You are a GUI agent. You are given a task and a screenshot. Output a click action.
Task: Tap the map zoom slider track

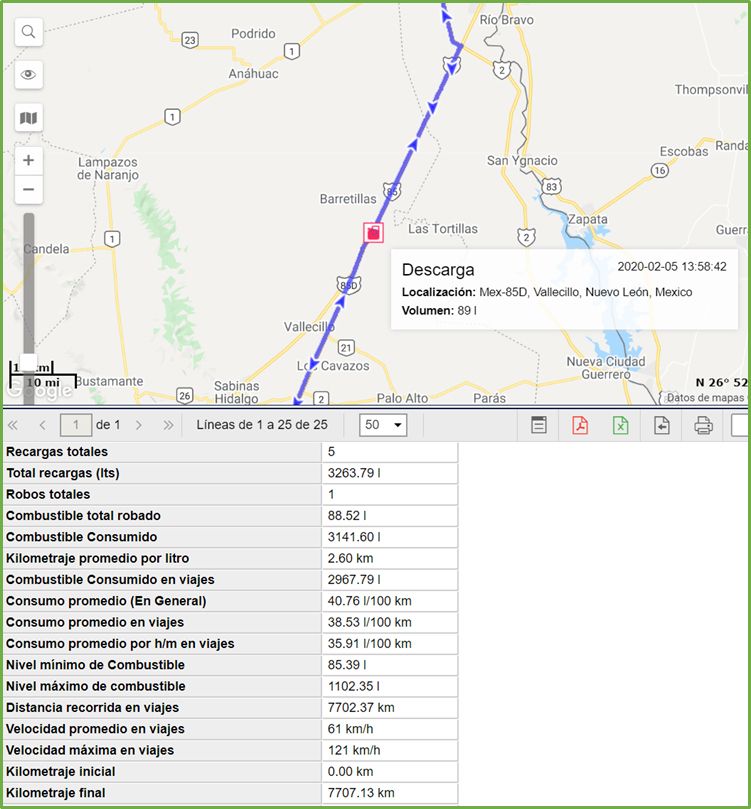click(29, 280)
